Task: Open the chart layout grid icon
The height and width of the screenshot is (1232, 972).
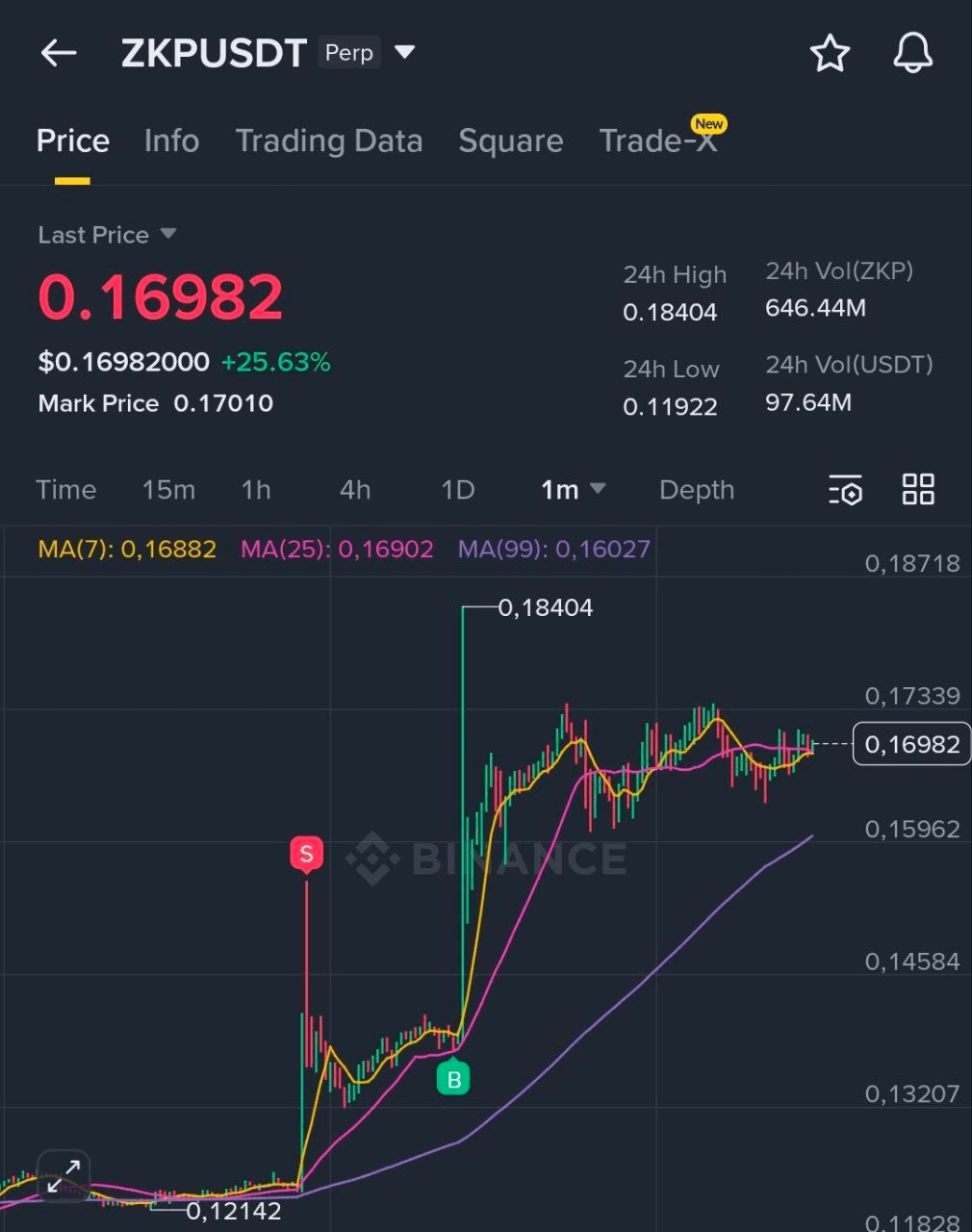Action: (918, 490)
